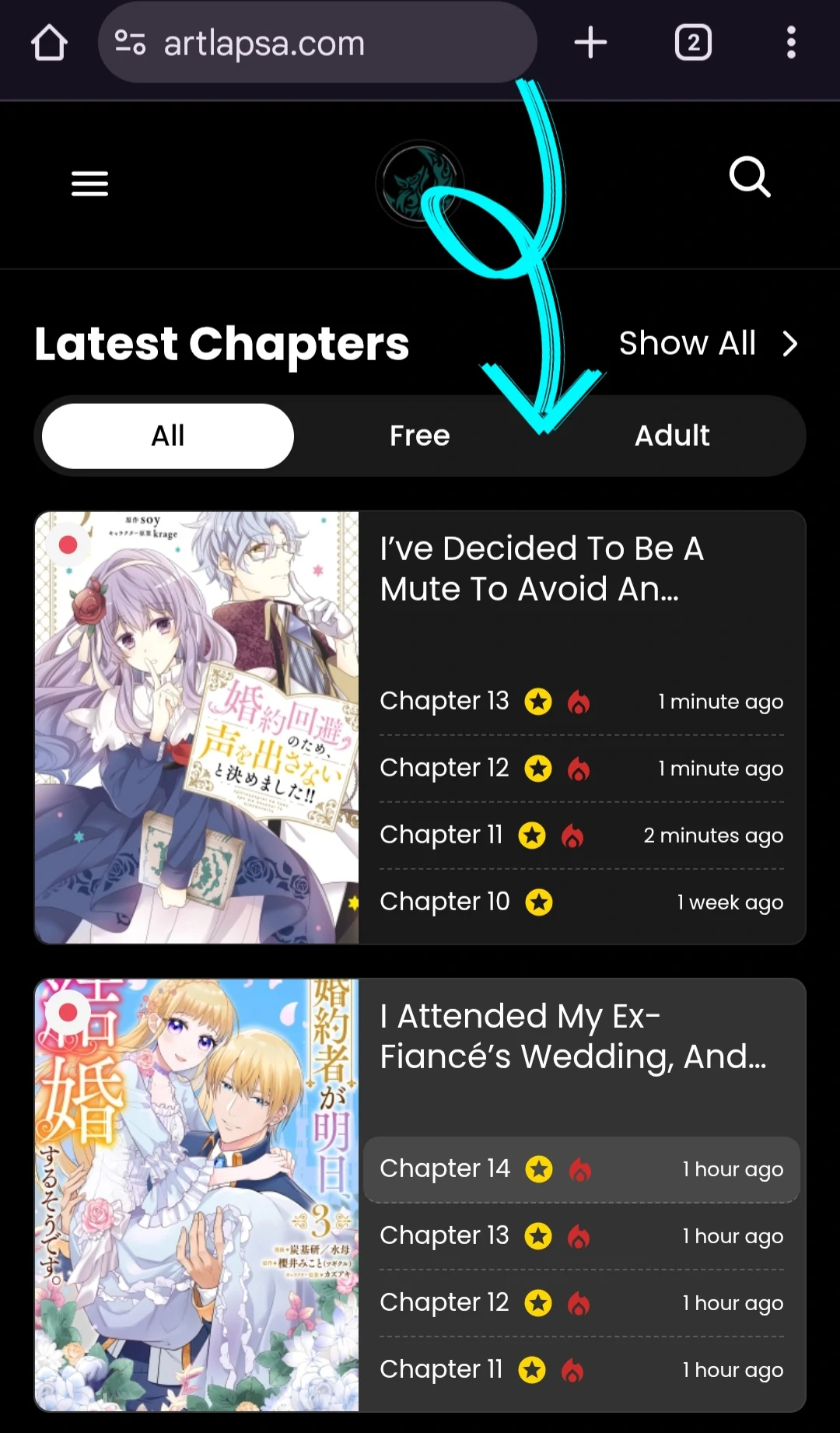Show all latest chapters
Image resolution: width=840 pixels, height=1433 pixels.
[x=708, y=343]
